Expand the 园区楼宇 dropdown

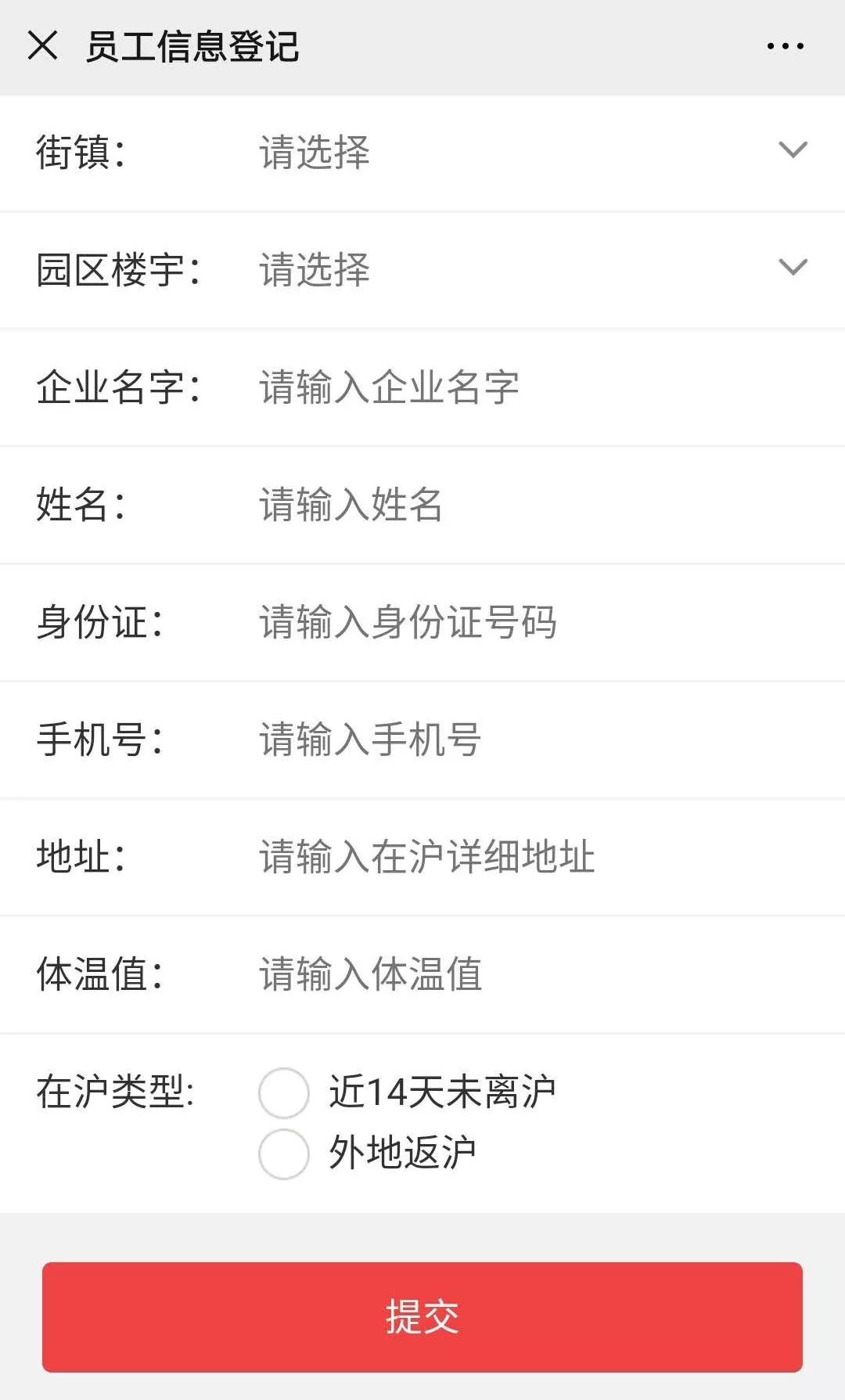coord(532,269)
